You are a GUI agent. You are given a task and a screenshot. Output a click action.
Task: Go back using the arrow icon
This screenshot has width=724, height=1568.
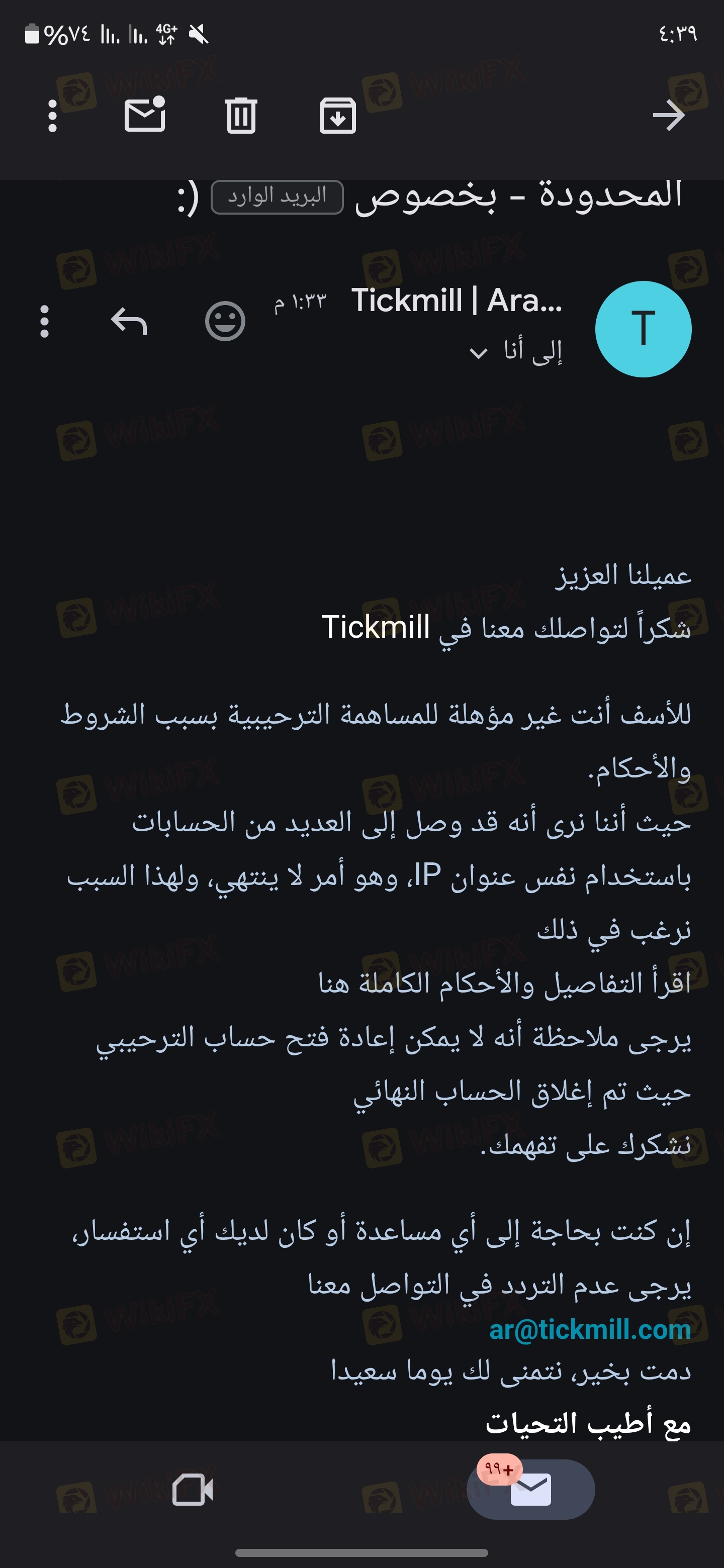669,116
